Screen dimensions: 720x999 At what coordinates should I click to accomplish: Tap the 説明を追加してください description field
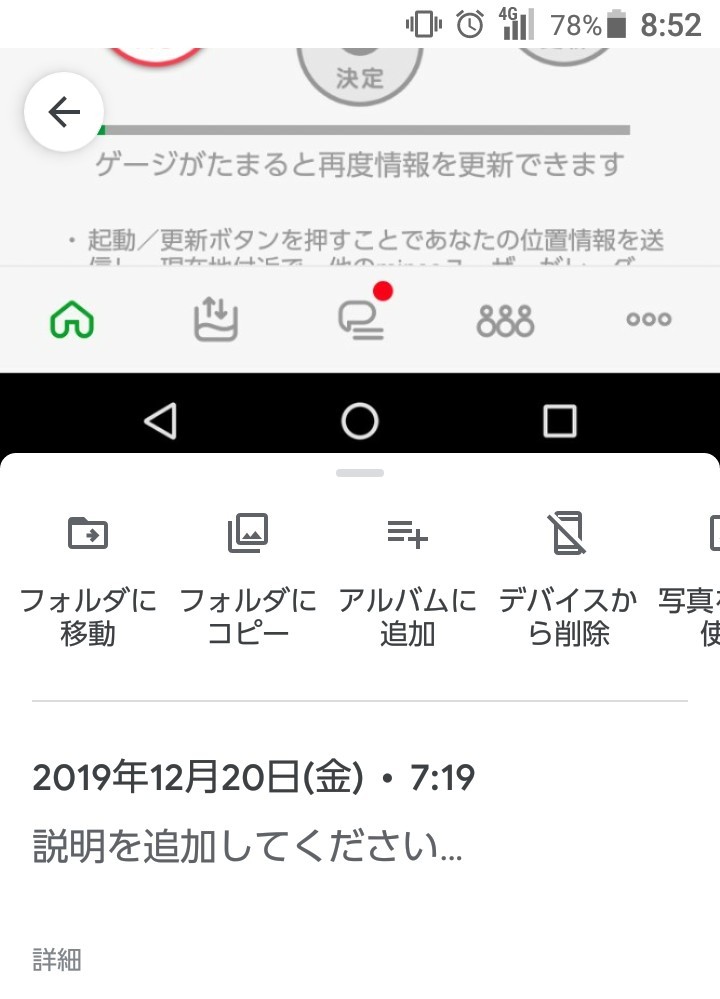click(247, 847)
